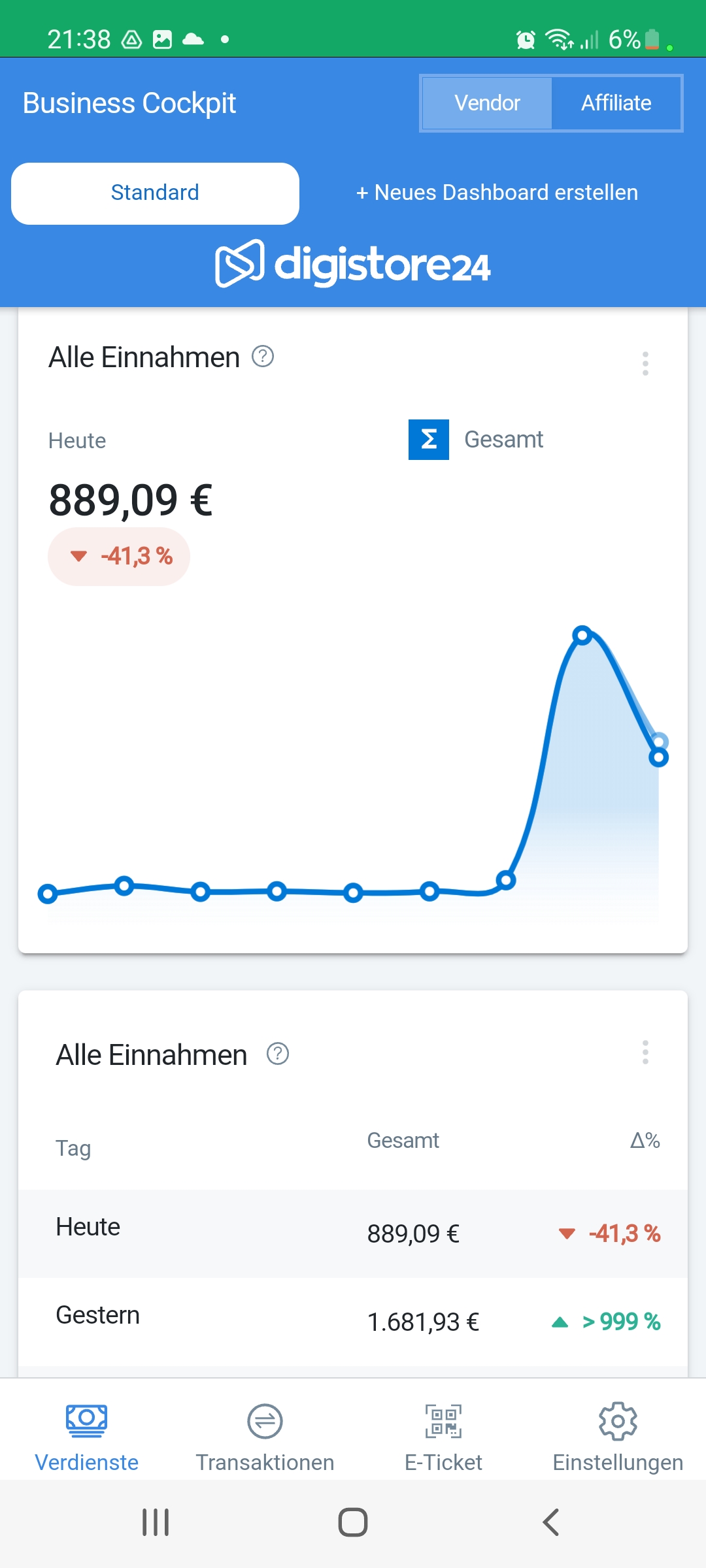Show help for the Alle Einnahmen table
The height and width of the screenshot is (1568, 706).
click(x=278, y=1054)
